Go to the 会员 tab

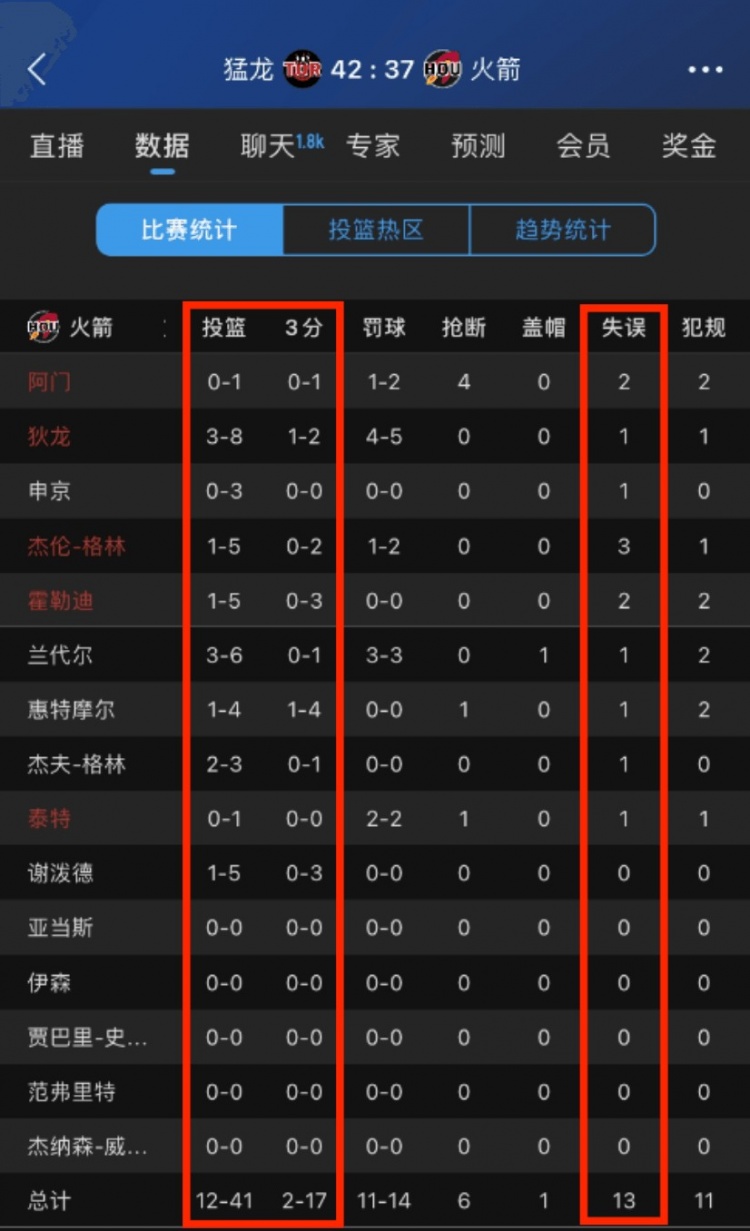point(583,146)
